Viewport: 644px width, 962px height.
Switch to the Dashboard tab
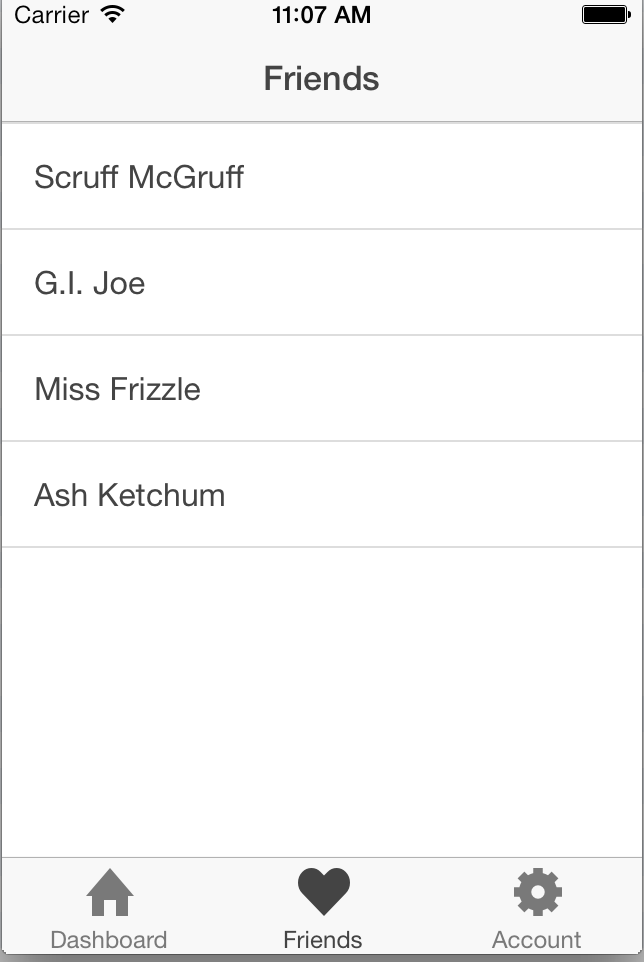point(109,910)
